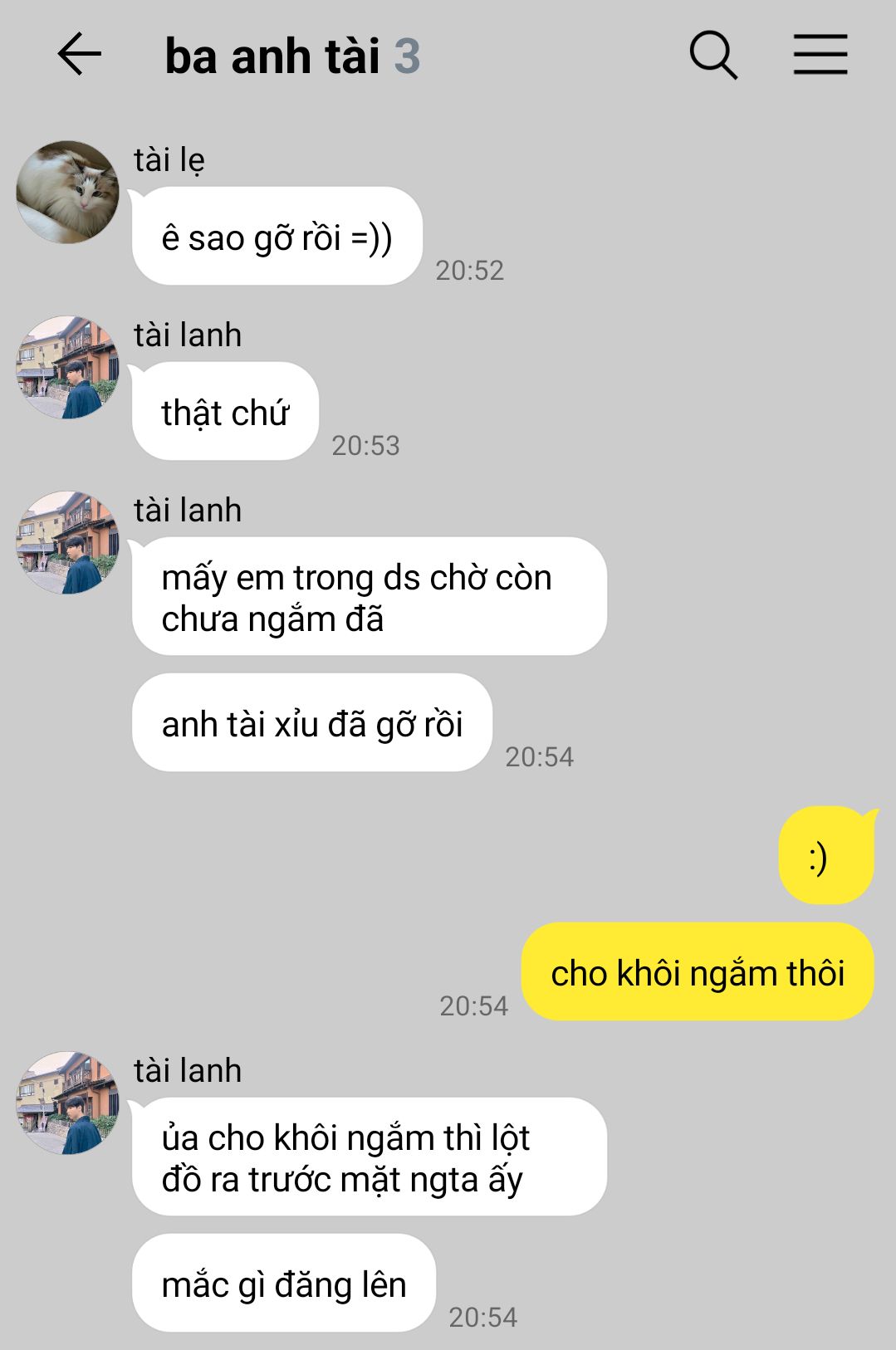Open tài lẹ's cat profile picture

tap(67, 193)
